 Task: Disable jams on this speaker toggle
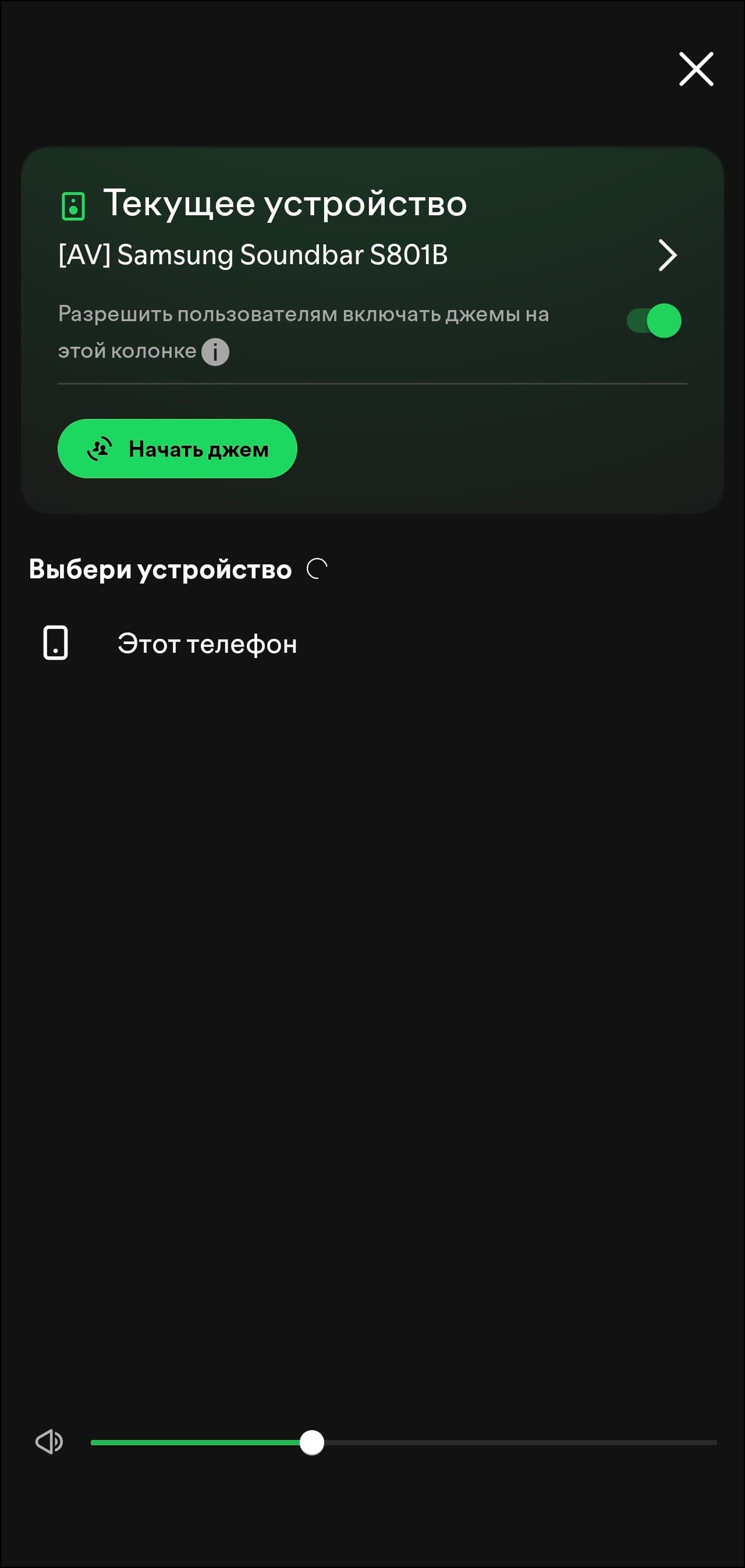tap(654, 321)
